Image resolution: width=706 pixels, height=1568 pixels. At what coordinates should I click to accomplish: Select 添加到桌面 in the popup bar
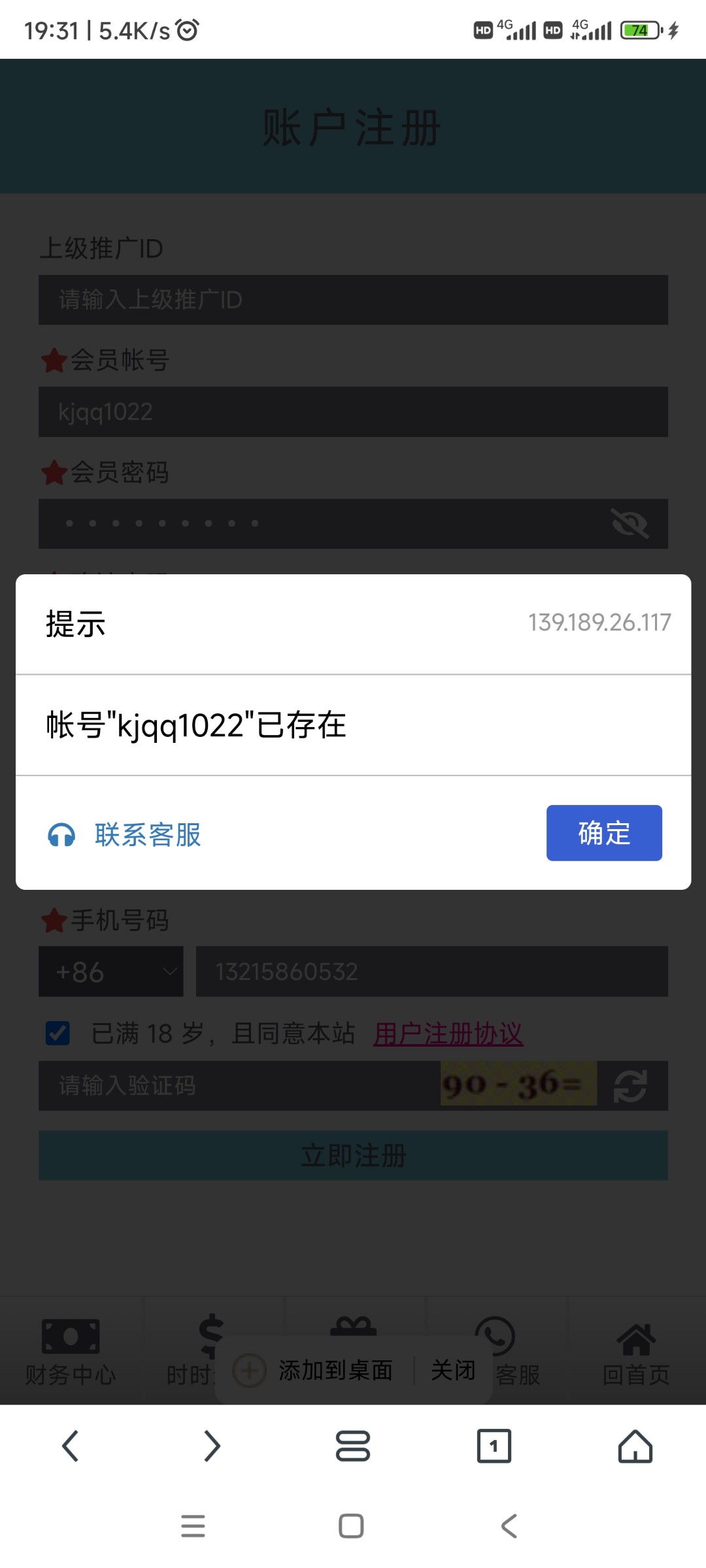335,1371
